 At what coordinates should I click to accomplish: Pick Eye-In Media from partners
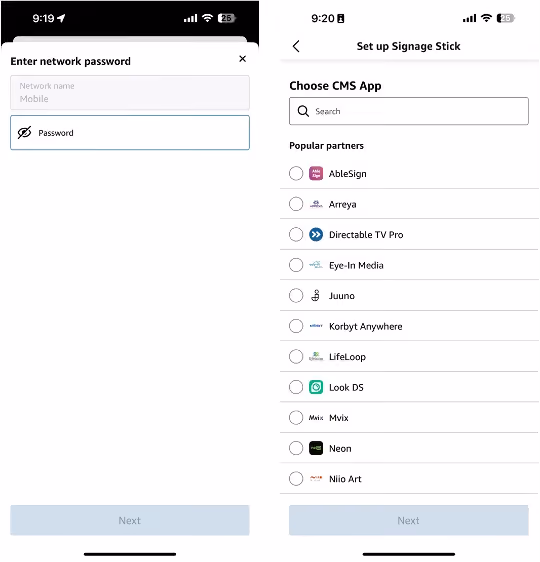[x=296, y=265]
